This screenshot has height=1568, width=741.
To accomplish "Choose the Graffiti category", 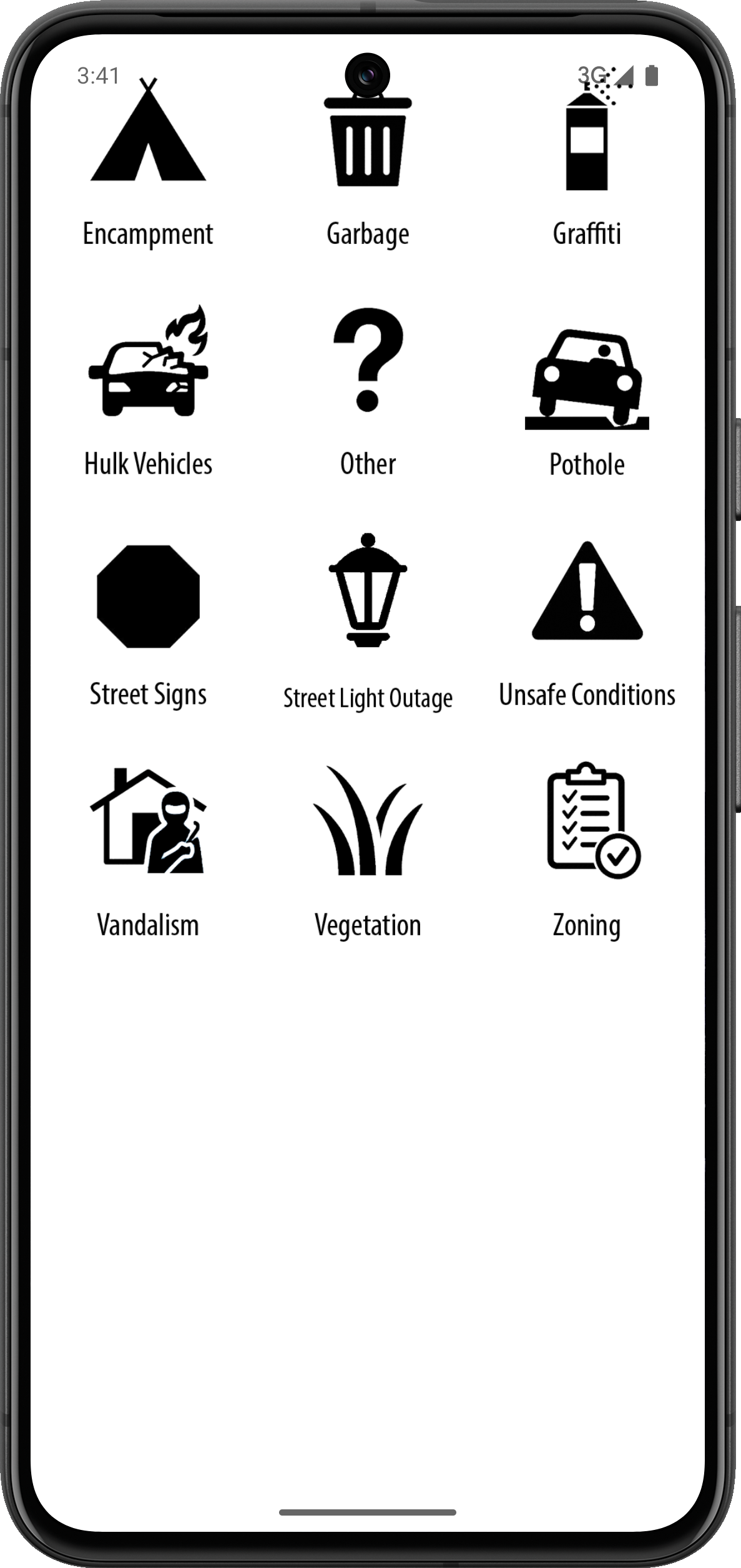I will tap(587, 163).
